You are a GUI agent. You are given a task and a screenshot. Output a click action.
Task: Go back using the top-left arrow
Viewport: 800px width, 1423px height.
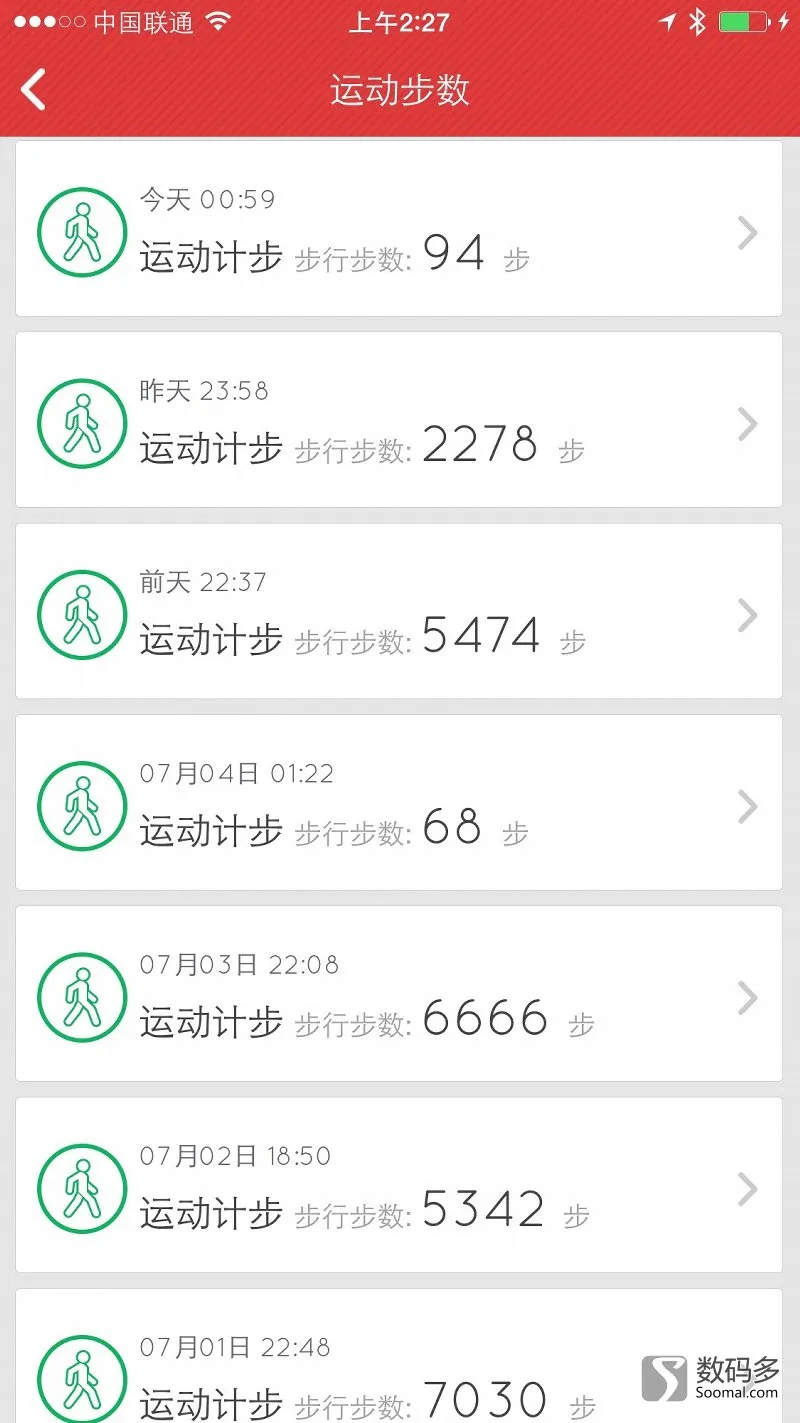point(34,90)
